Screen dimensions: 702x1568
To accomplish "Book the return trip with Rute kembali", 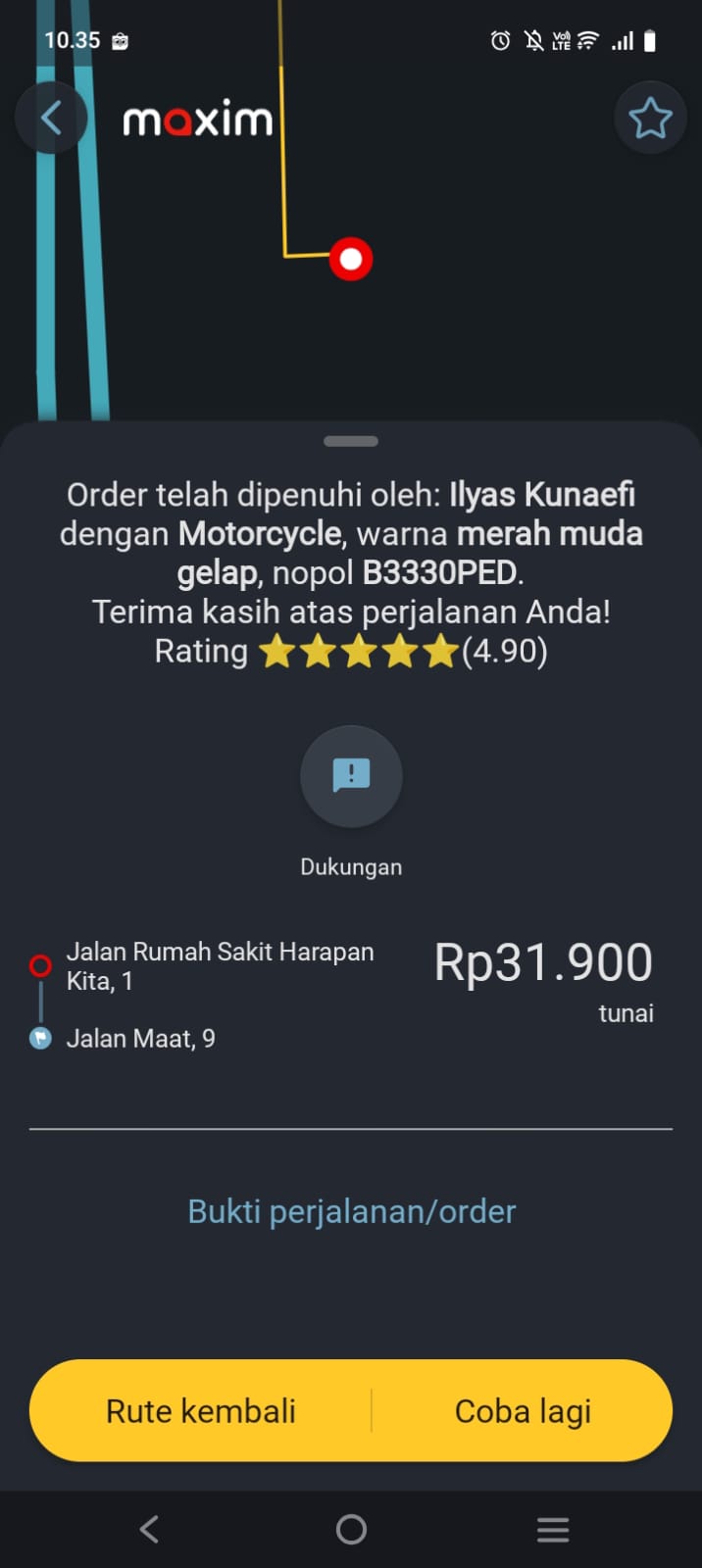I will pos(201,1411).
